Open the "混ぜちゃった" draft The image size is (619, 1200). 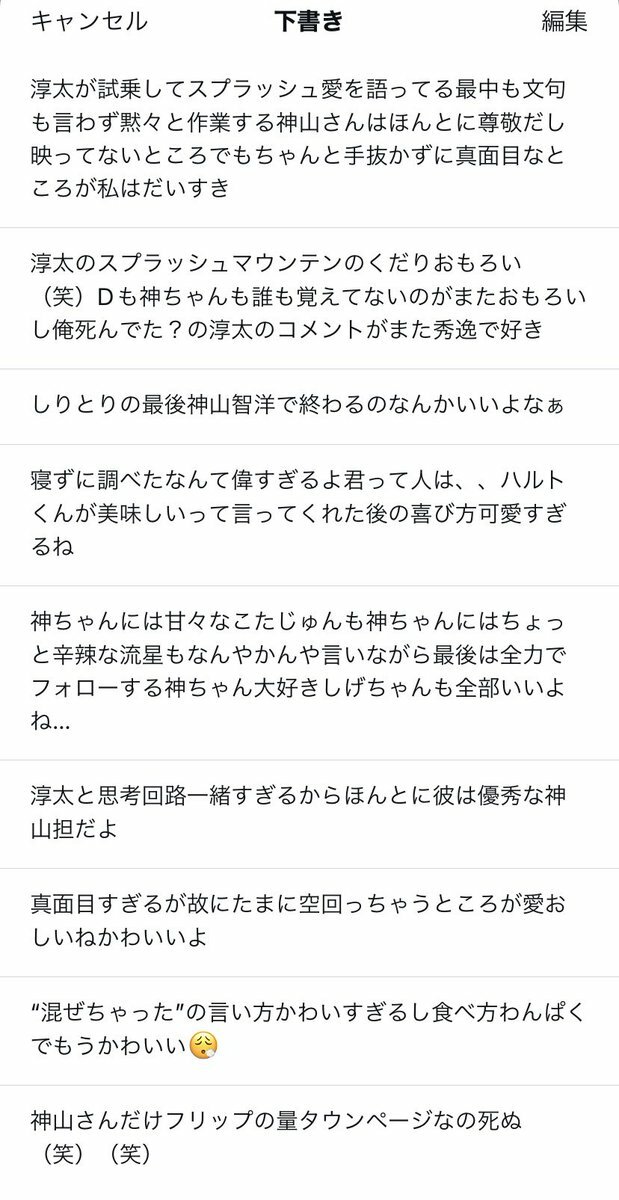[309, 1031]
